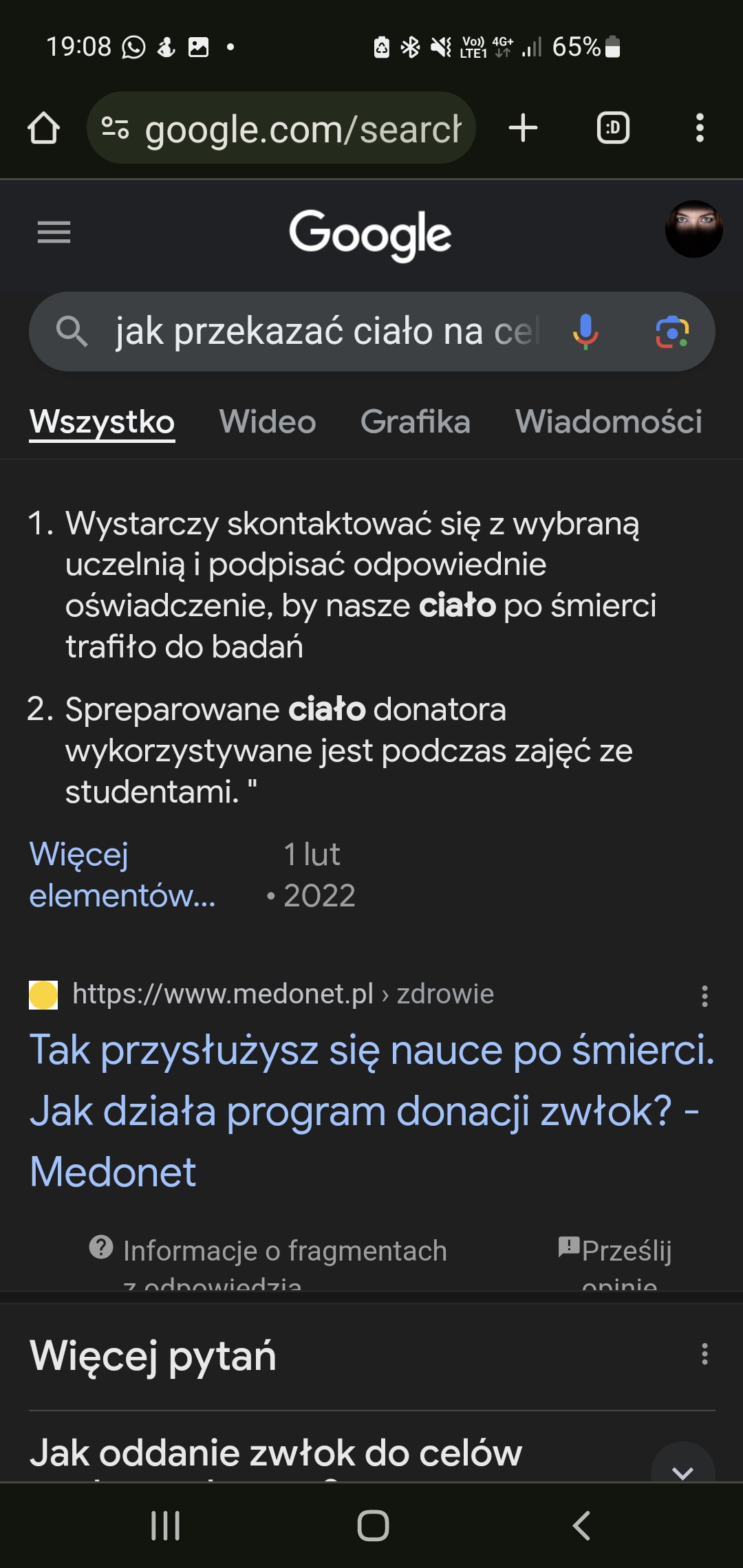This screenshot has width=743, height=1568.
Task: Open a new browser tab
Action: 523,128
